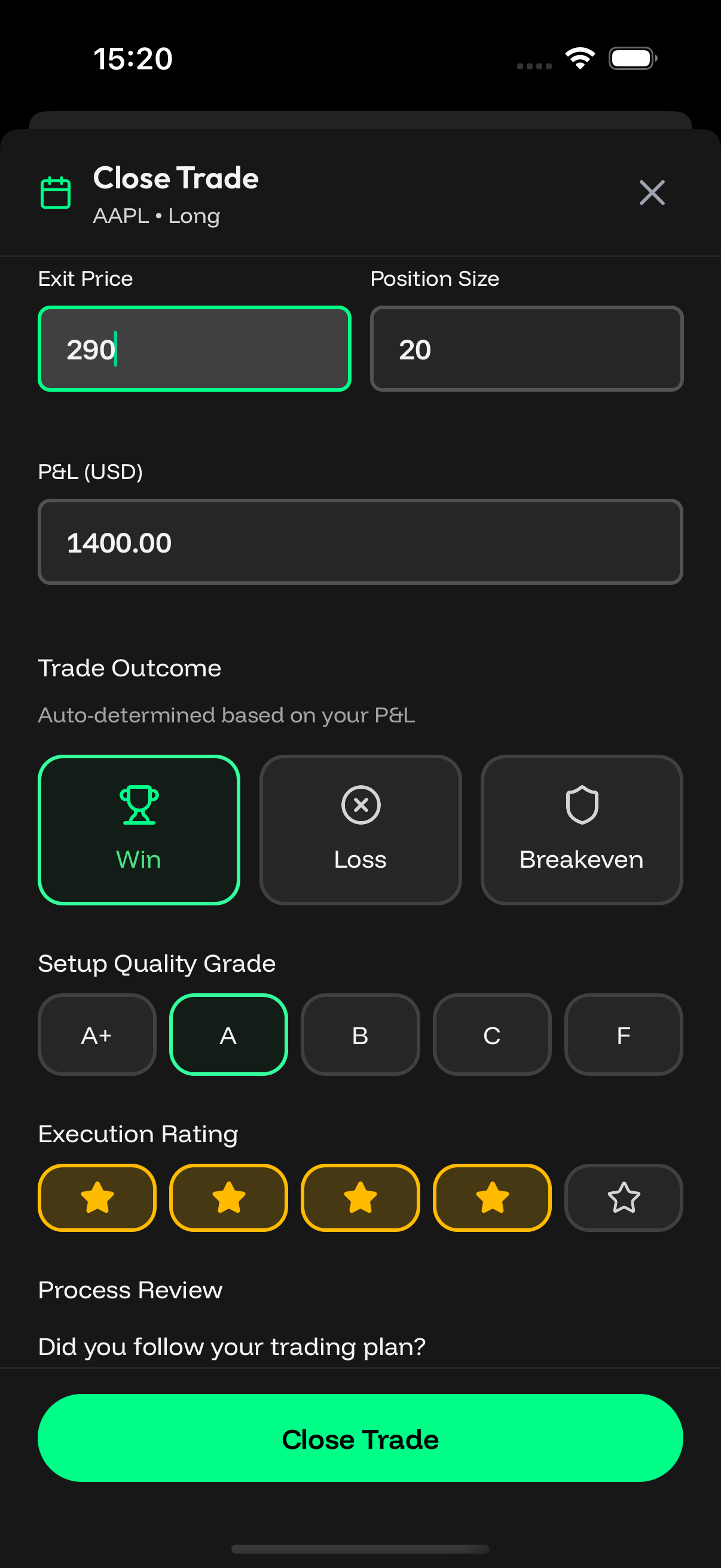Pick grade A for setup quality

tap(228, 1034)
